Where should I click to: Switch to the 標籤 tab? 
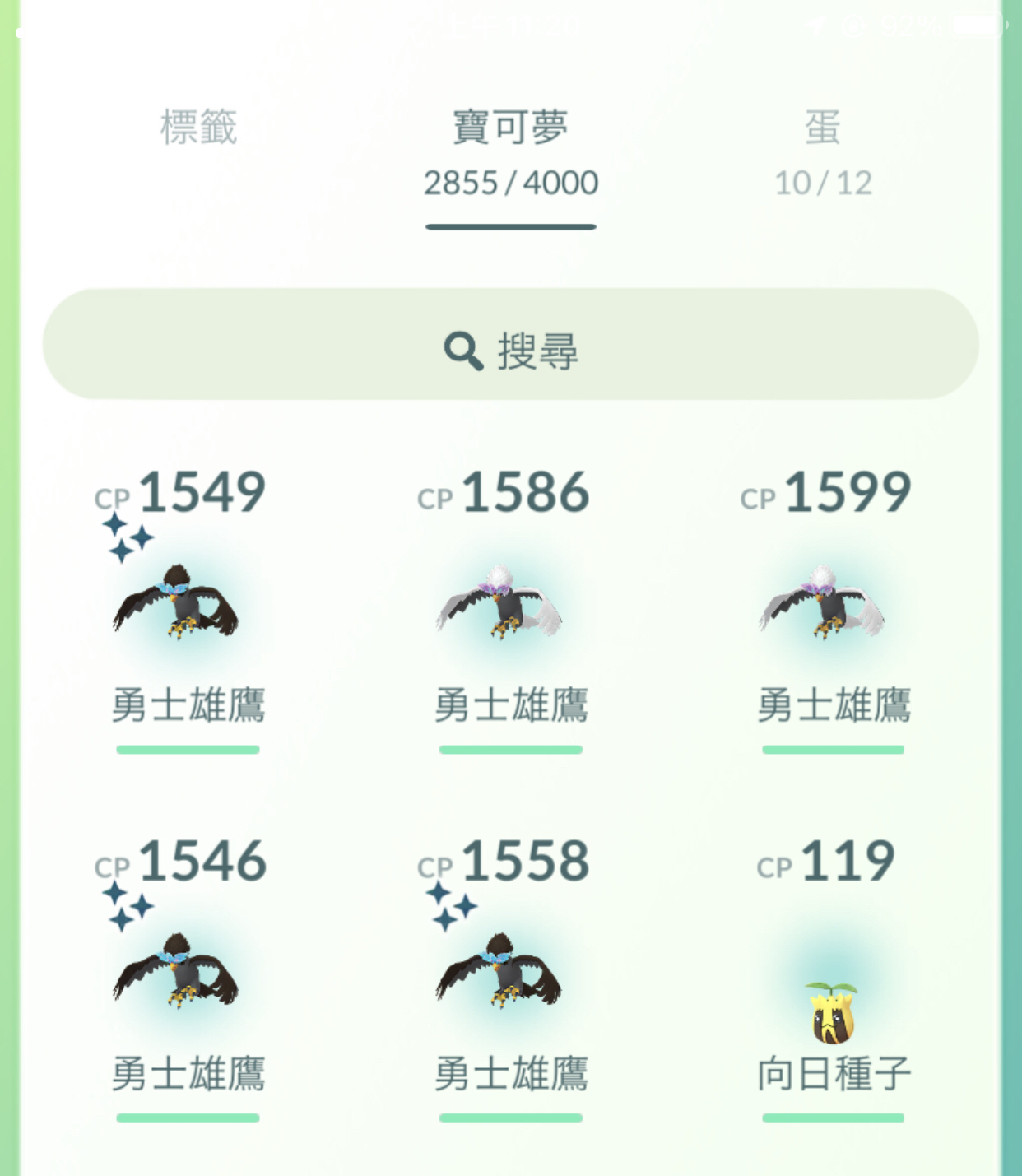[198, 128]
